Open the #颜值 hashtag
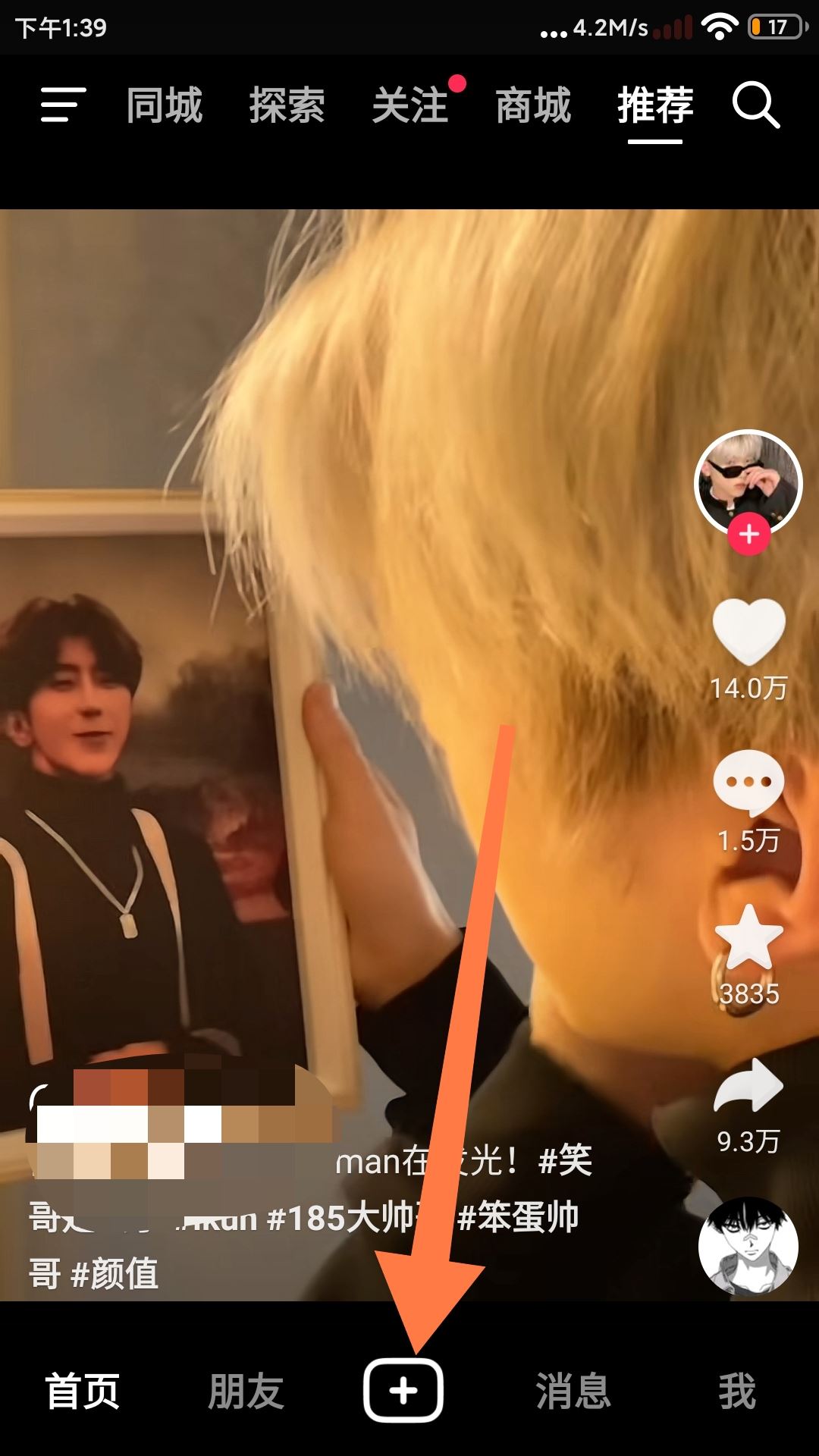This screenshot has width=819, height=1456. point(114,1273)
